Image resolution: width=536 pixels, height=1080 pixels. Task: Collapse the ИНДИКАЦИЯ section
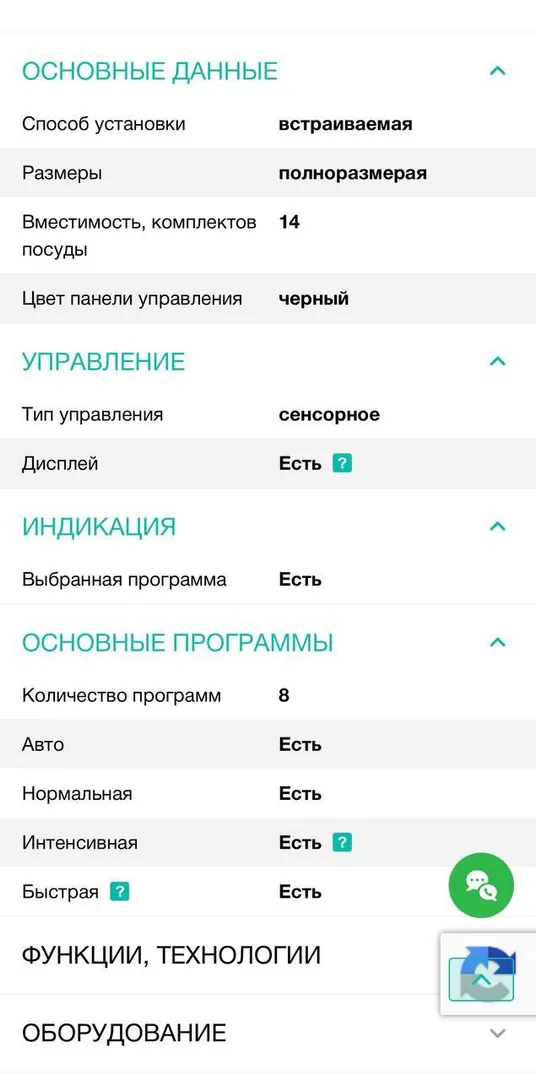(x=497, y=526)
